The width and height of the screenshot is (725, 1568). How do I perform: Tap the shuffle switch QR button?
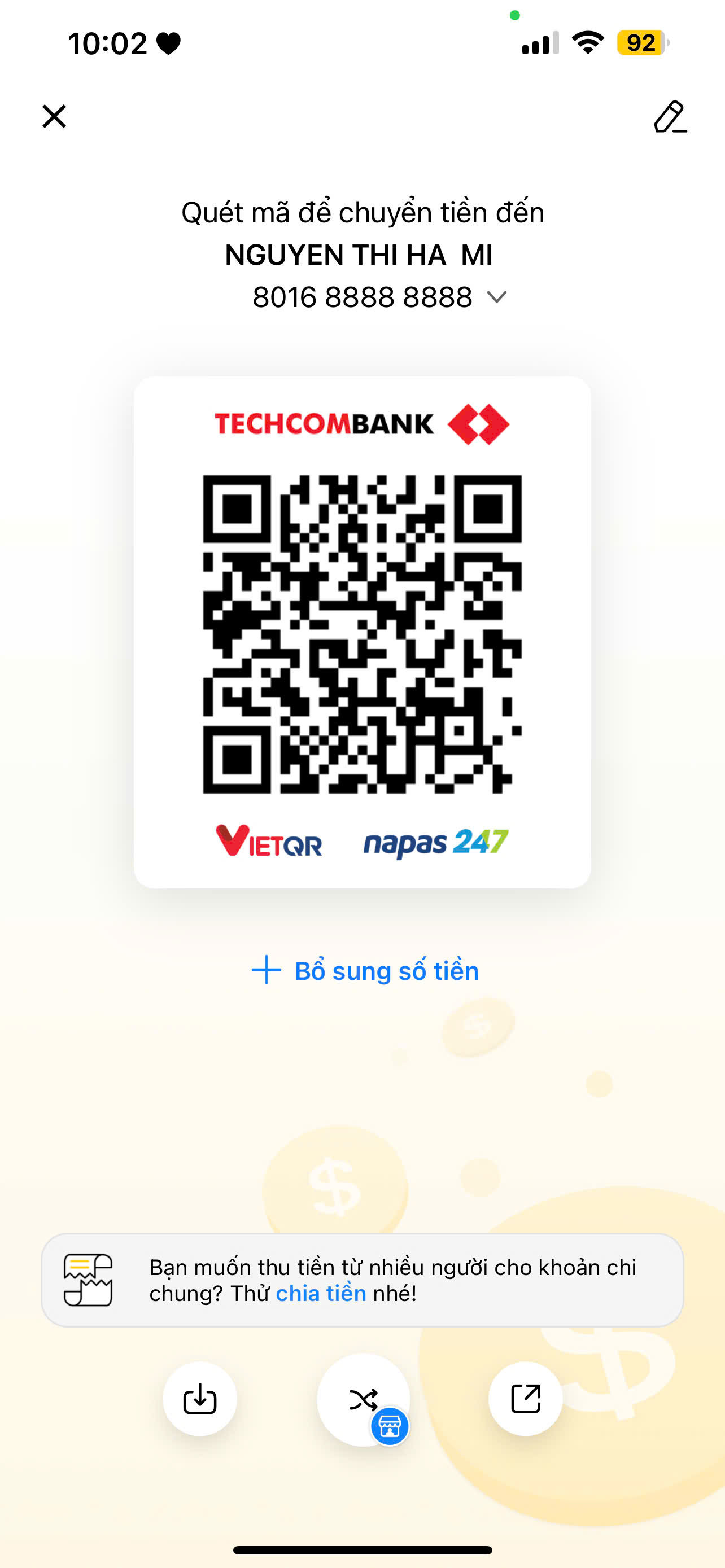coord(364,1400)
